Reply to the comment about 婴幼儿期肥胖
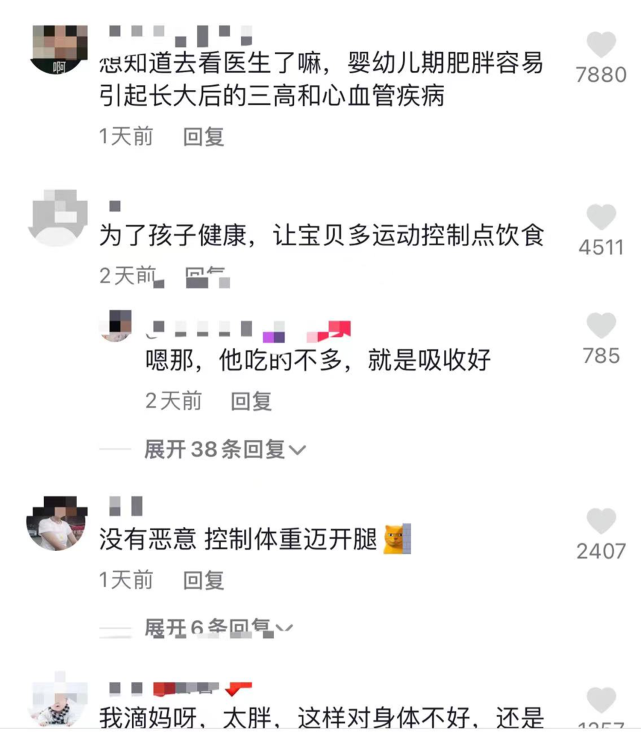The width and height of the screenshot is (641, 732). click(203, 137)
